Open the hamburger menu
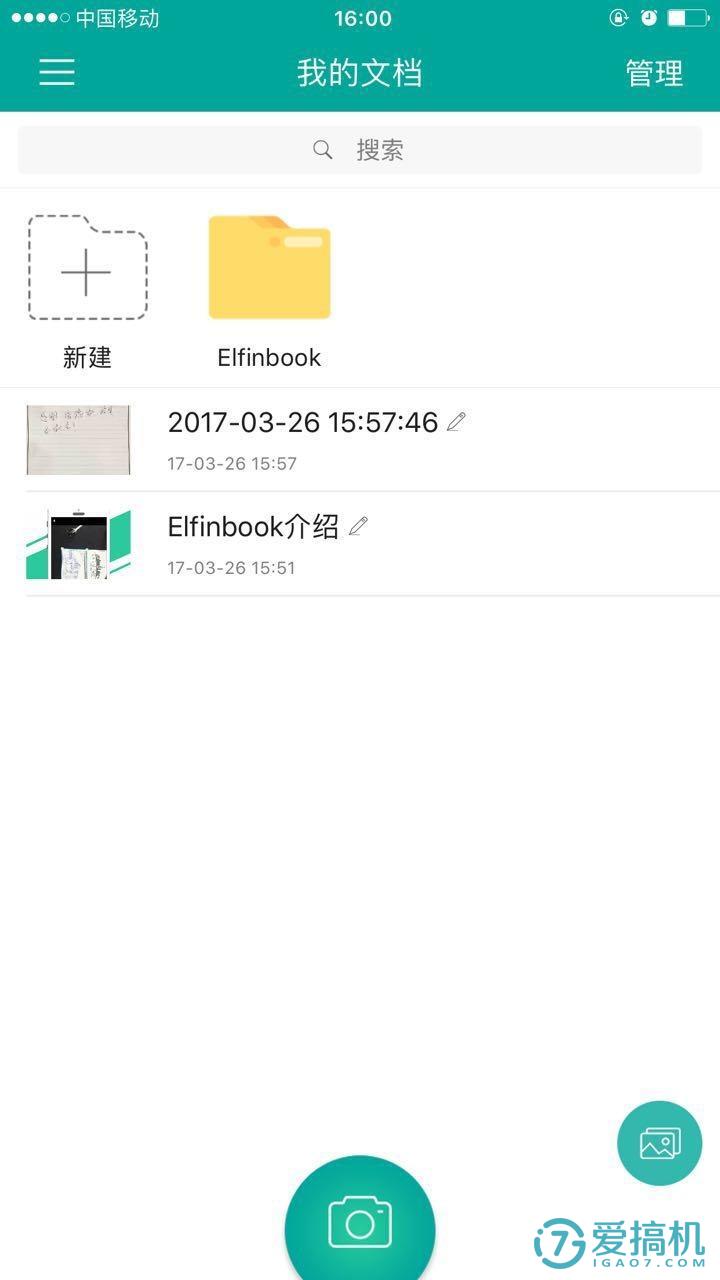720x1280 pixels. pos(56,72)
